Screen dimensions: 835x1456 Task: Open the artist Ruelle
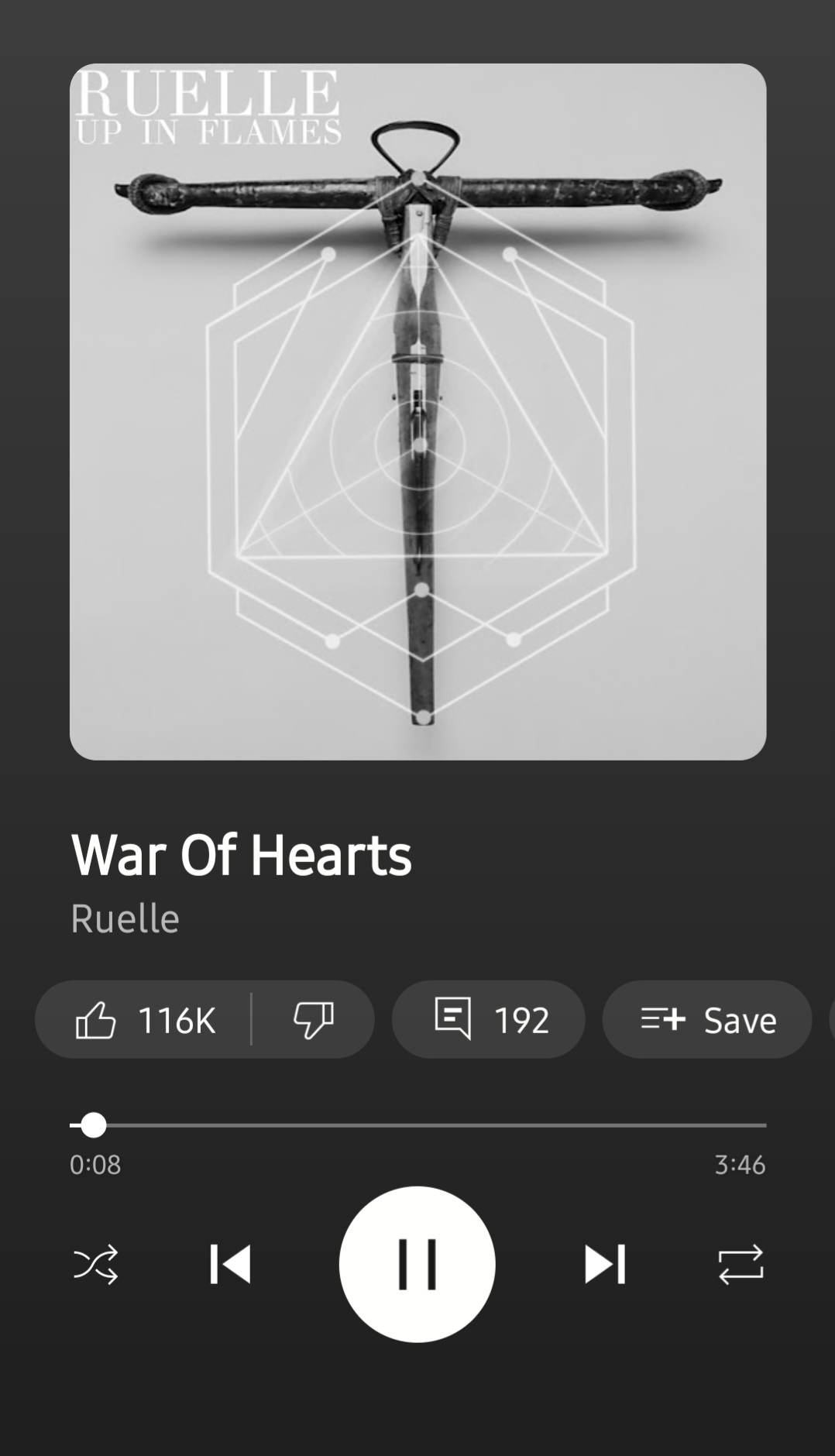point(125,919)
